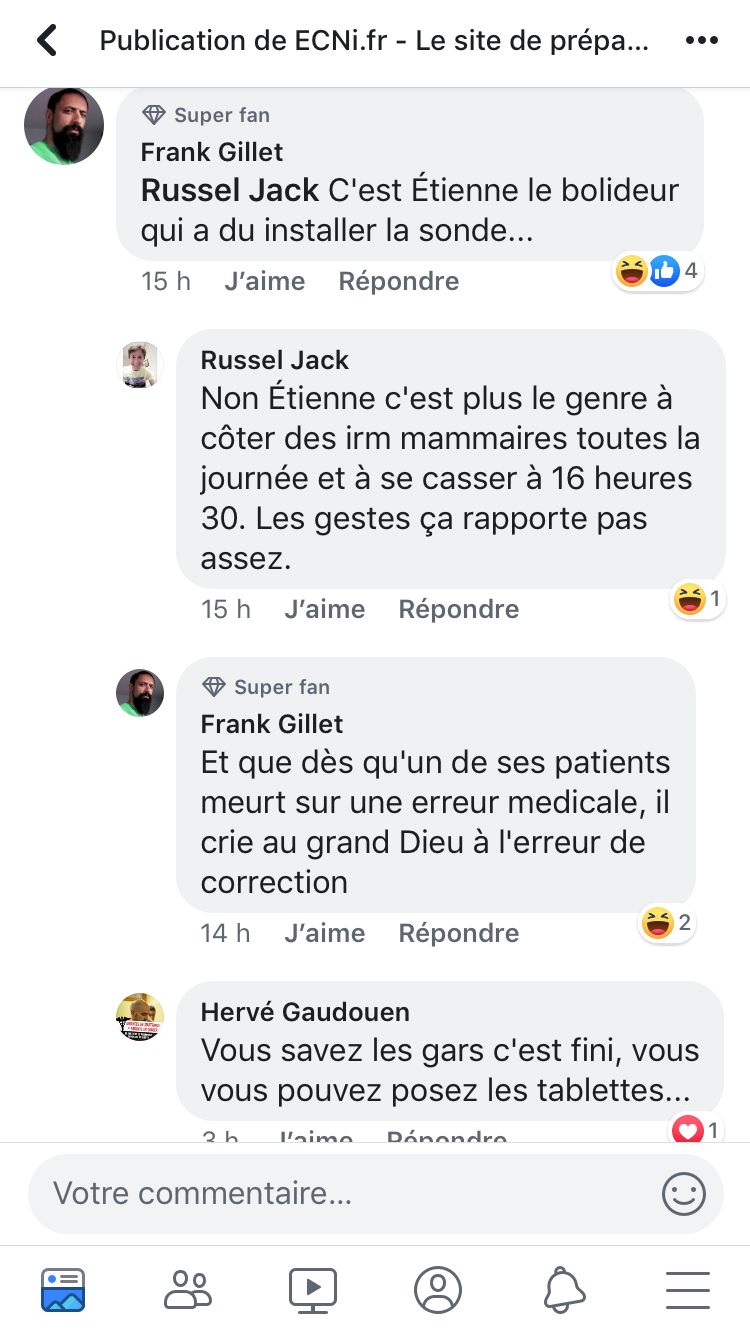
Task: Open the hamburger menu tab
Action: 688,1289
